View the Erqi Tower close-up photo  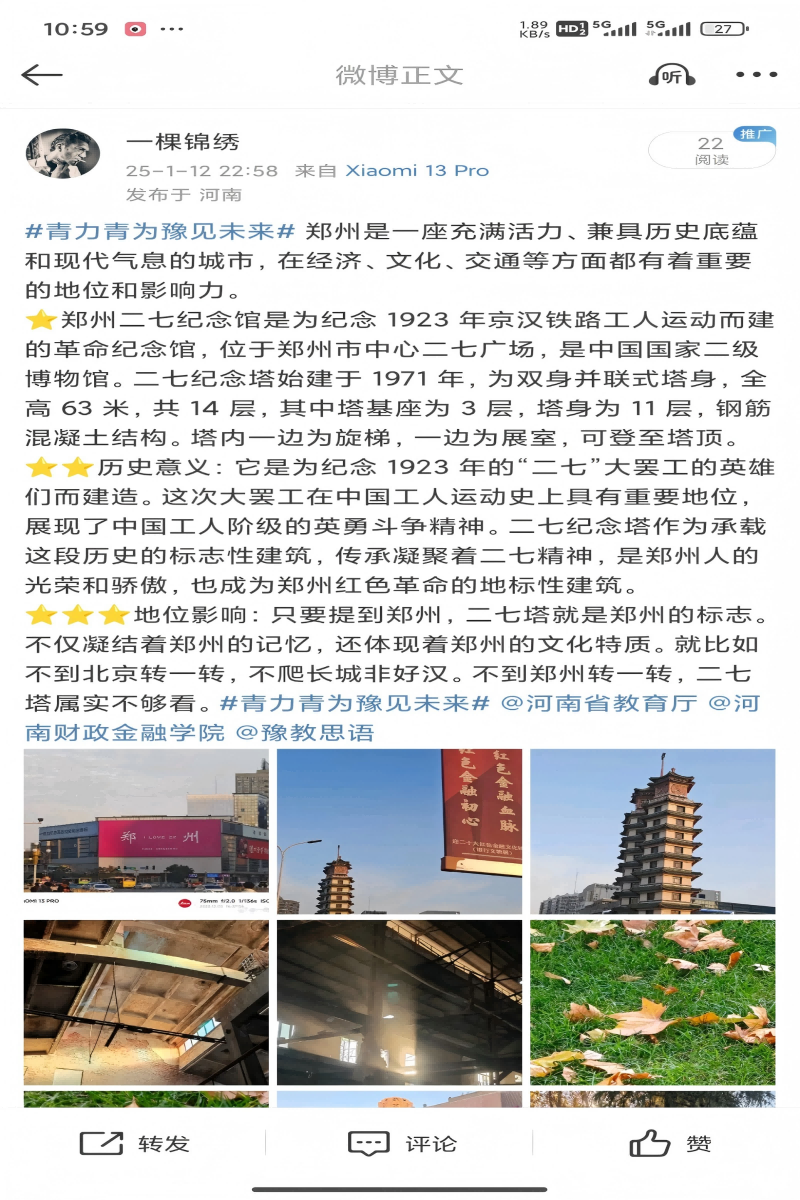(x=652, y=831)
